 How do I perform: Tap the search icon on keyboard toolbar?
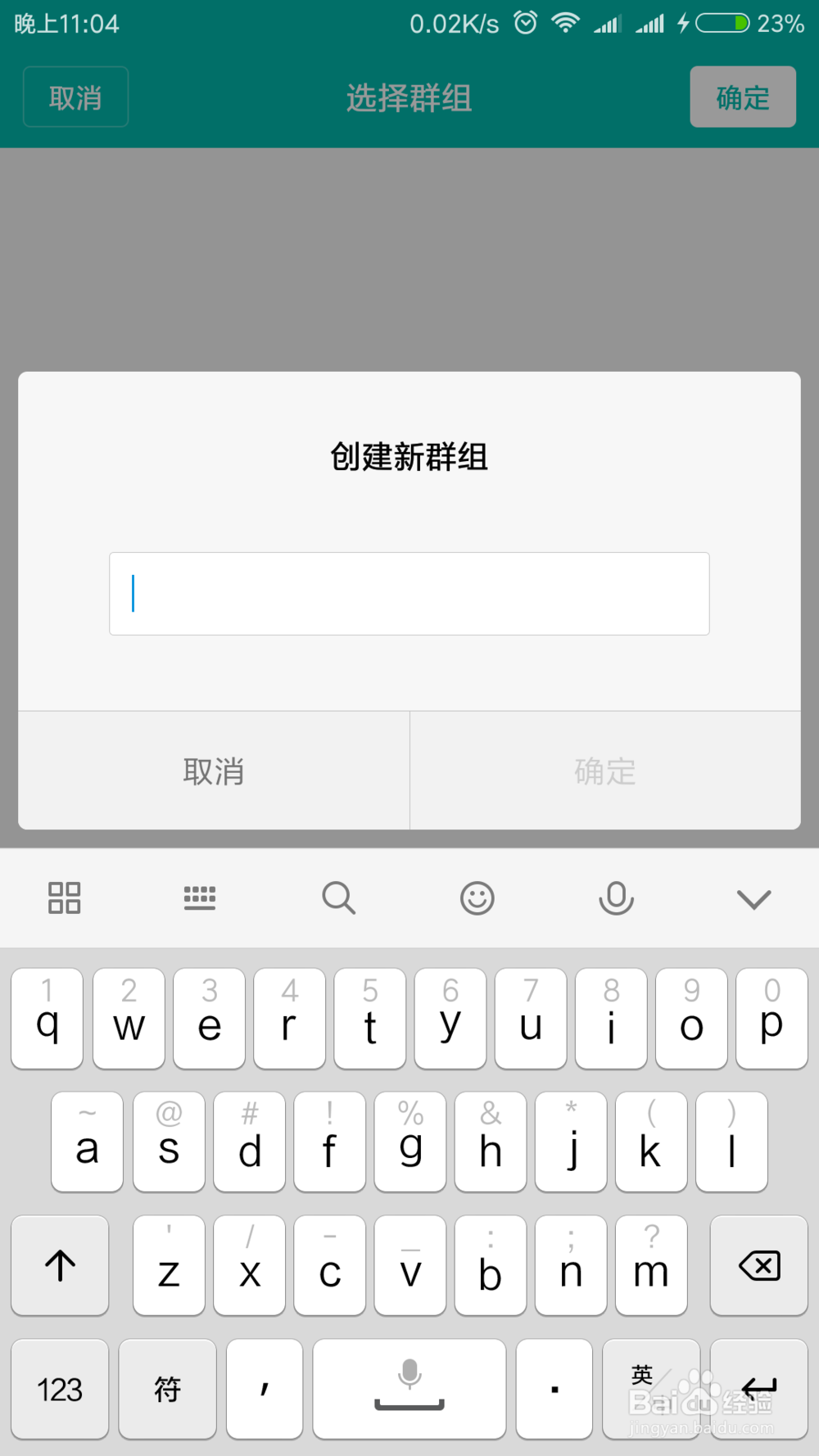pos(339,898)
